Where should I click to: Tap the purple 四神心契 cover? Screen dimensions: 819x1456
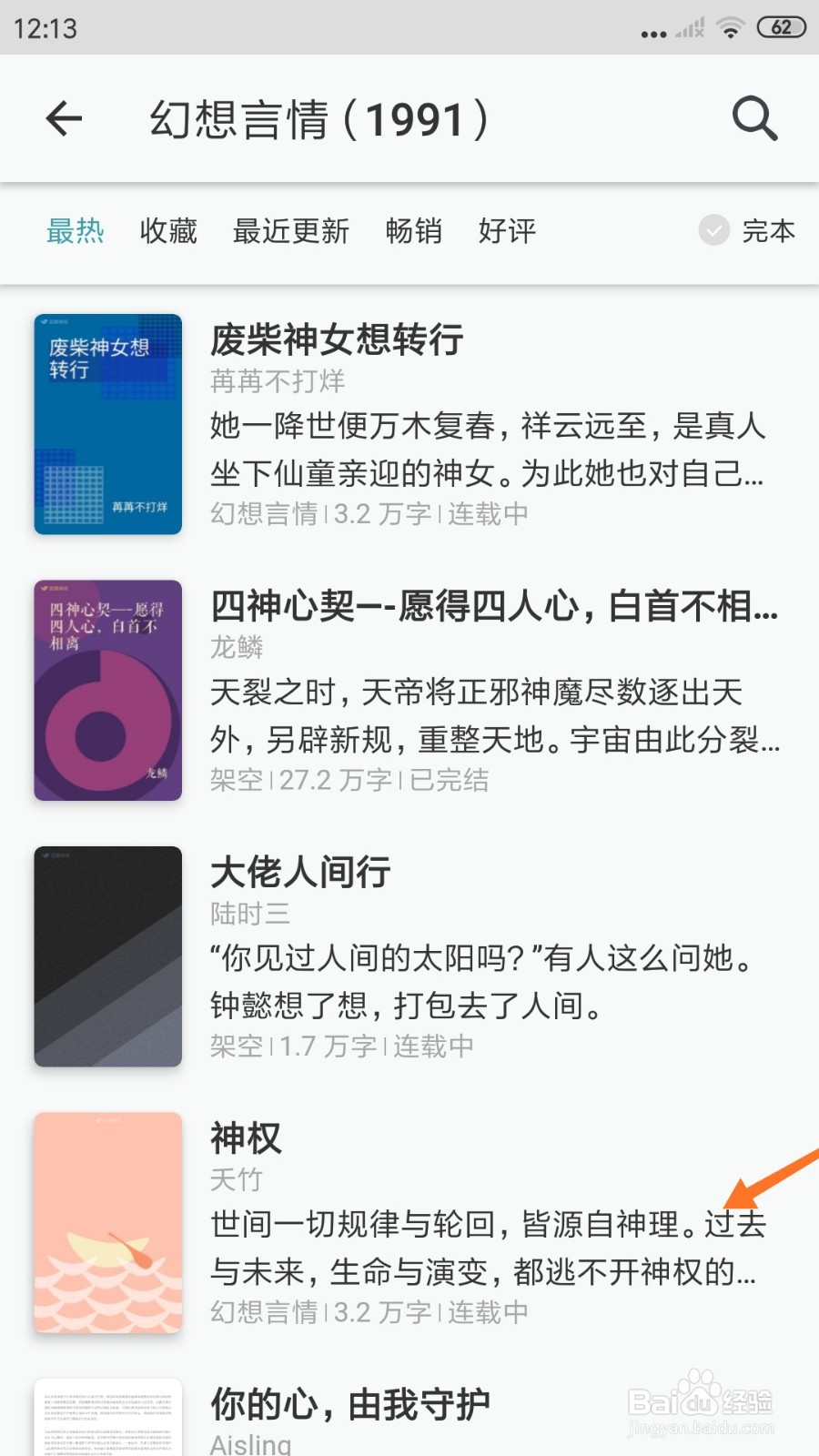(107, 690)
